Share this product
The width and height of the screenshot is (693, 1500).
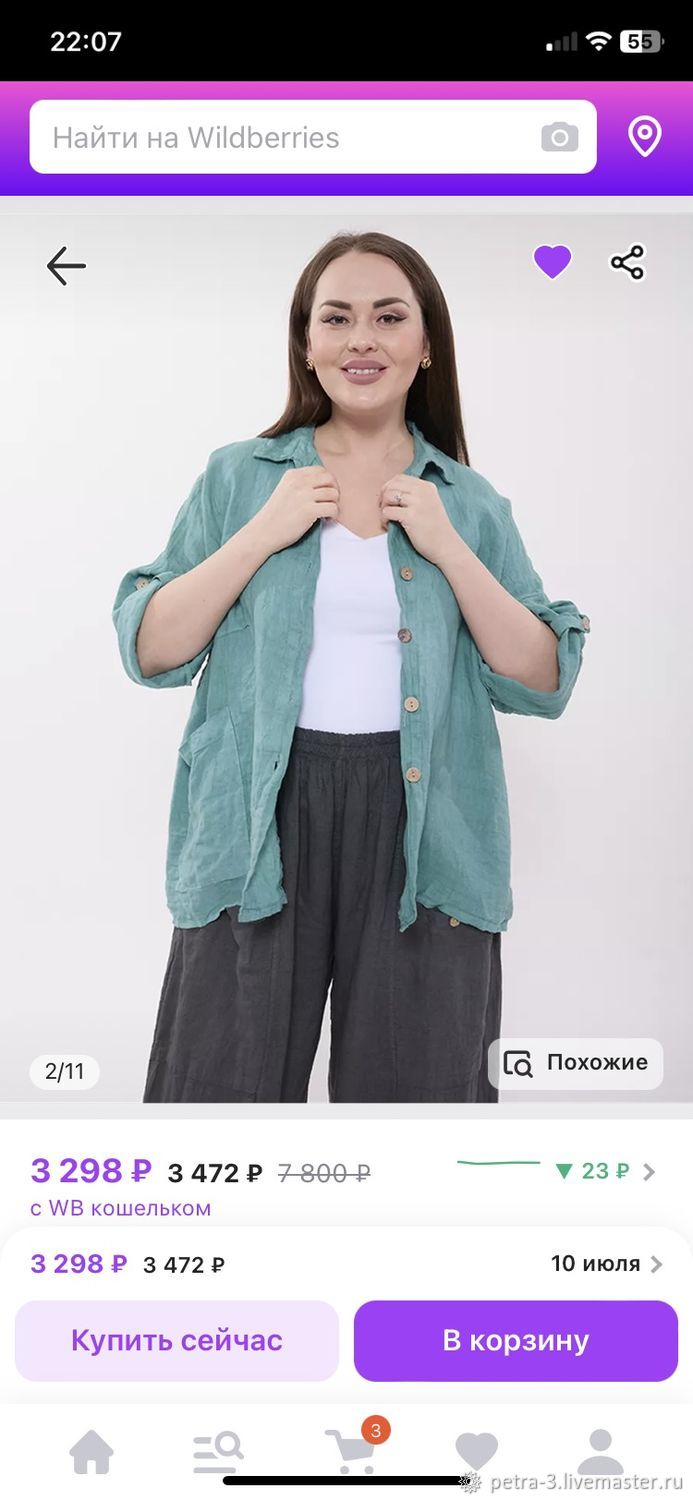(x=628, y=263)
